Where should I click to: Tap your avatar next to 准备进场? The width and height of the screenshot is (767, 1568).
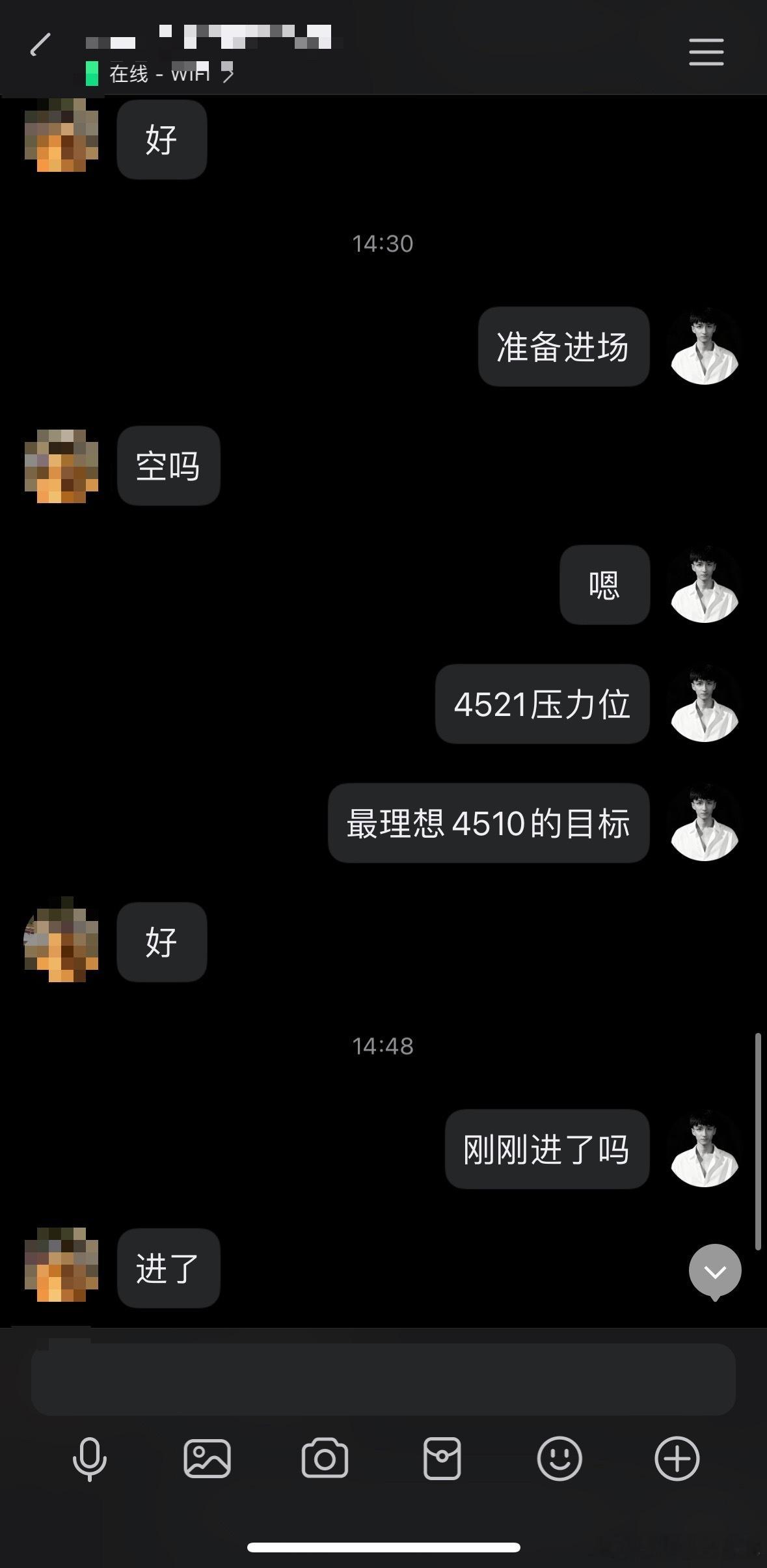pos(705,346)
